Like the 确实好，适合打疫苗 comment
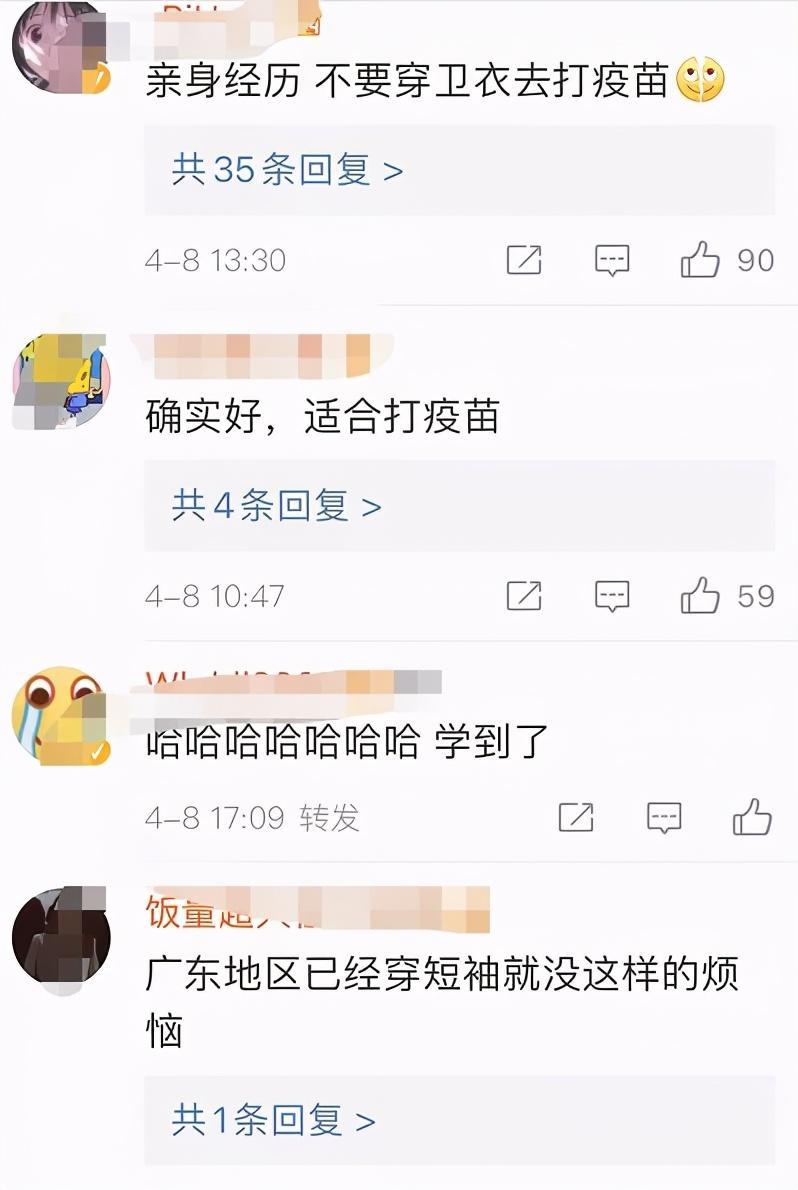 point(700,597)
